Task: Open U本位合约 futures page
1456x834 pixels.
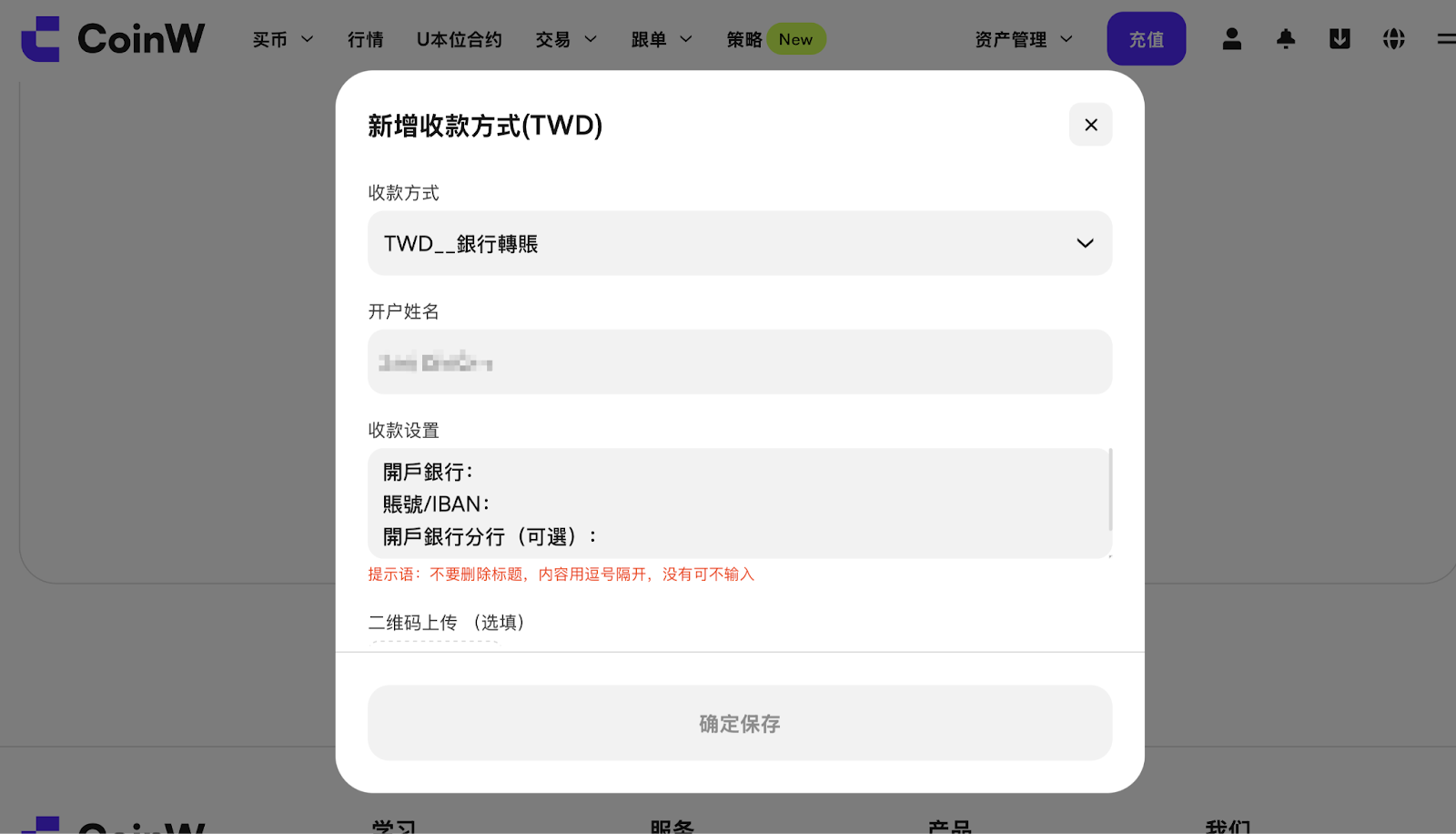Action: (x=460, y=39)
